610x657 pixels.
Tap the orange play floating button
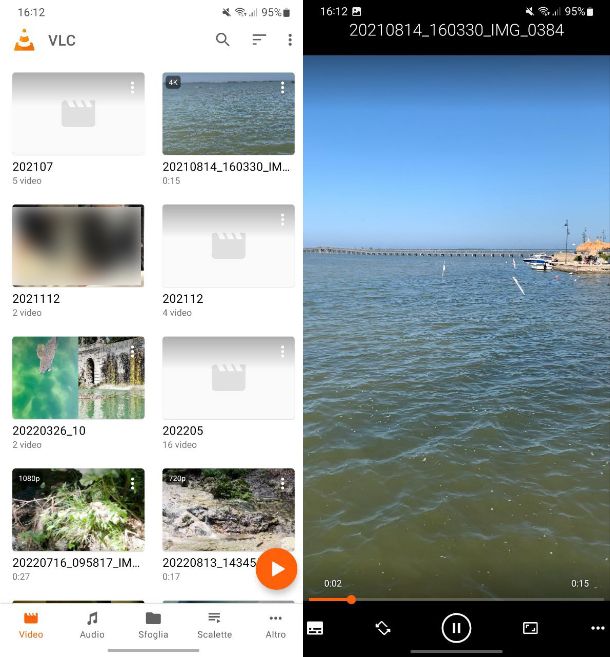pos(276,569)
